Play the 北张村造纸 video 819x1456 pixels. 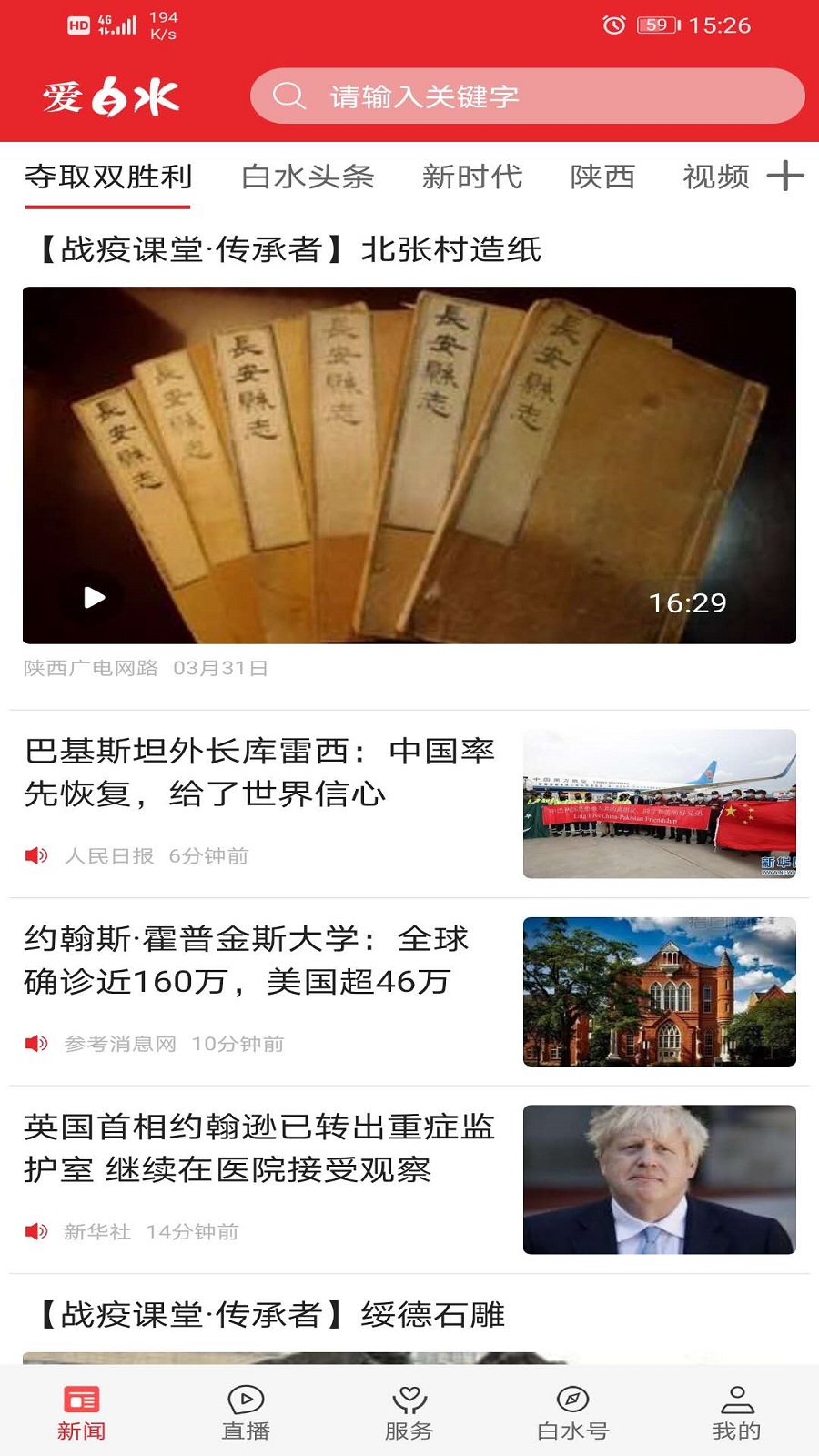point(92,596)
